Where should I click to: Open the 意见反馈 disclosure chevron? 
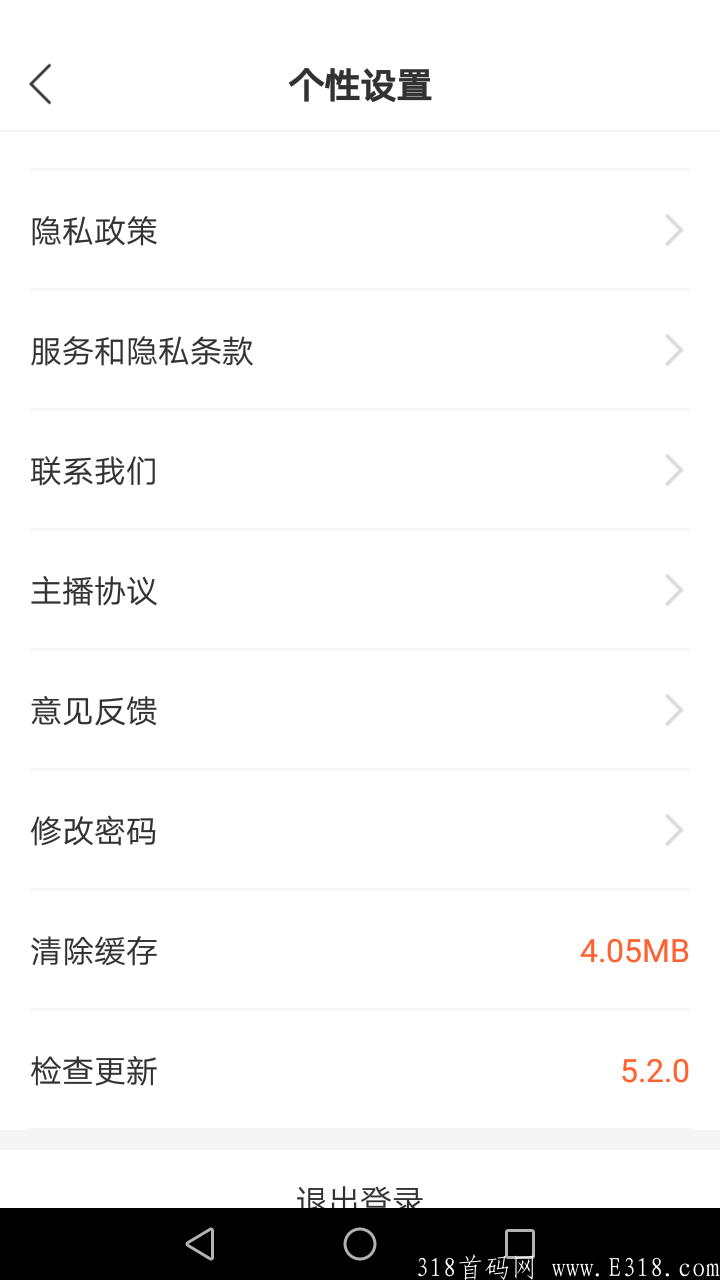673,710
